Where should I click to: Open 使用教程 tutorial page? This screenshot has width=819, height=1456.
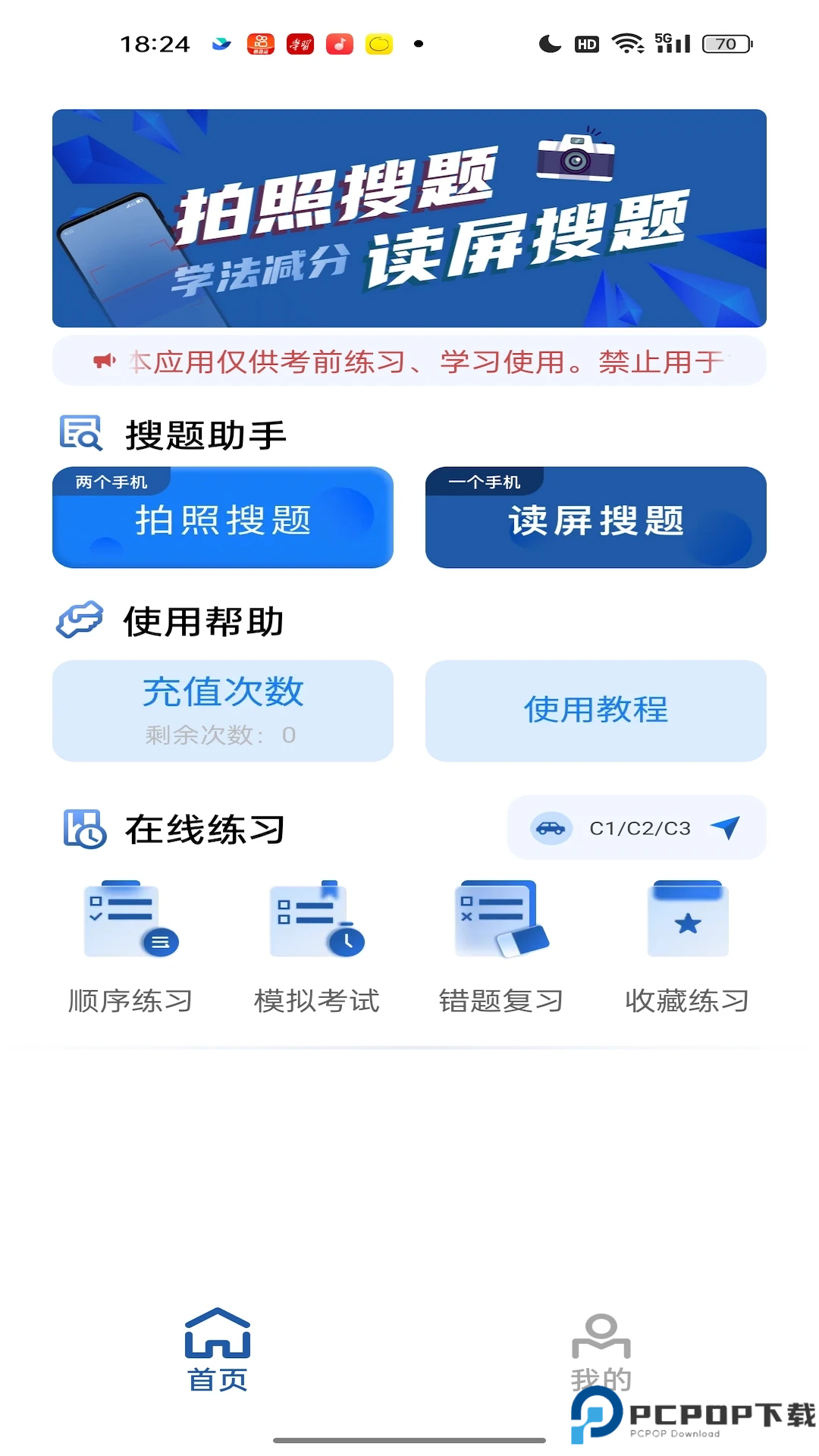click(x=596, y=710)
